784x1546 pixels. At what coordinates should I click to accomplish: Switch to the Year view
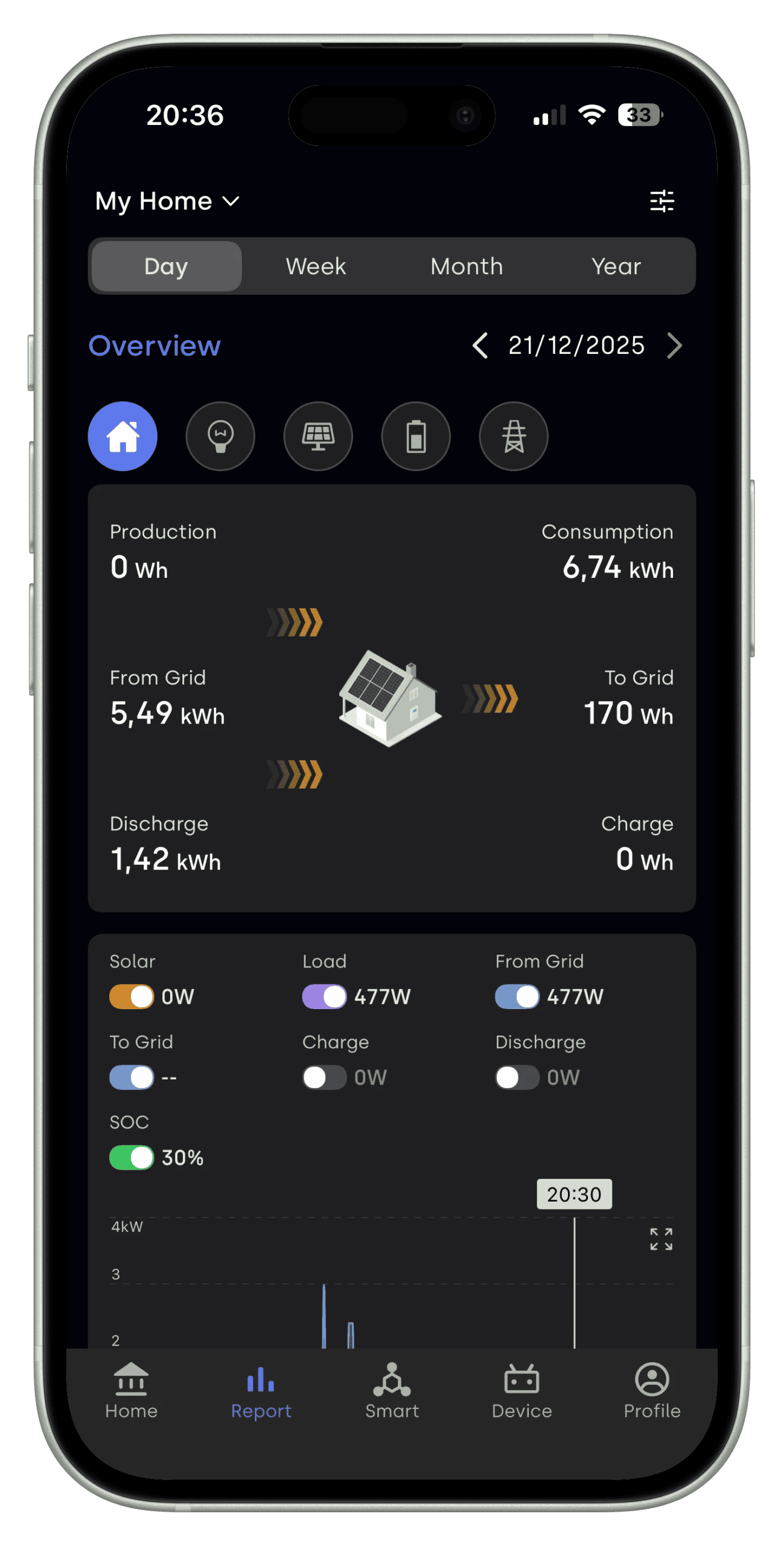click(x=616, y=266)
